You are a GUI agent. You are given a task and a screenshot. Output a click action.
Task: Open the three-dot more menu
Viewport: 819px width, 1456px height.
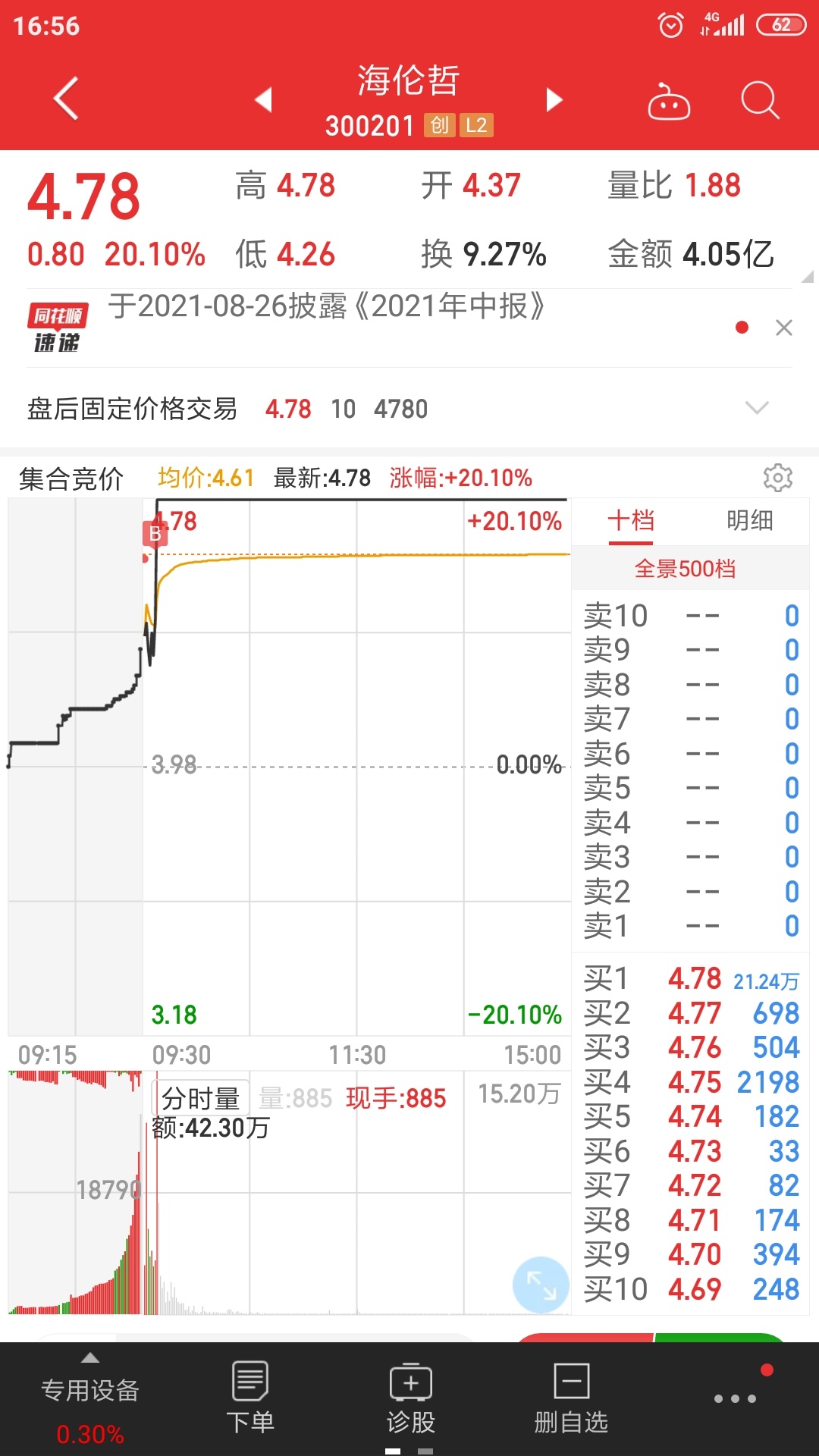(x=735, y=1398)
